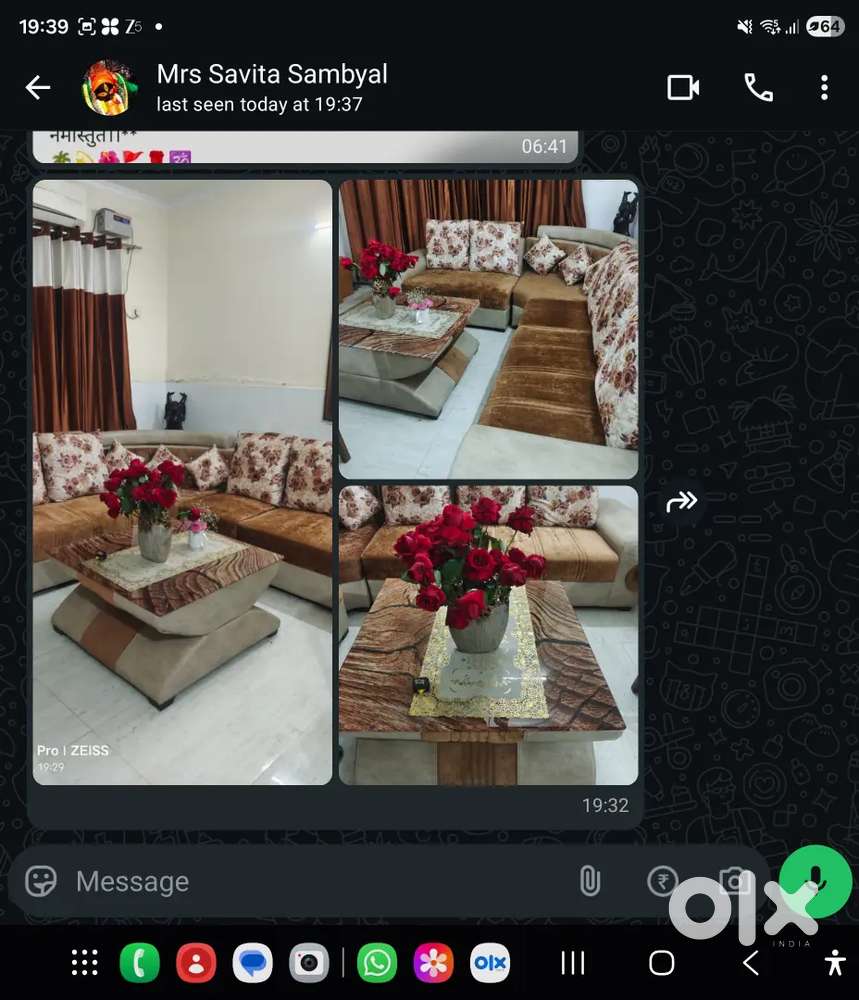The height and width of the screenshot is (1000, 859).
Task: Open the corner sofa photo at top right
Action: (488, 329)
